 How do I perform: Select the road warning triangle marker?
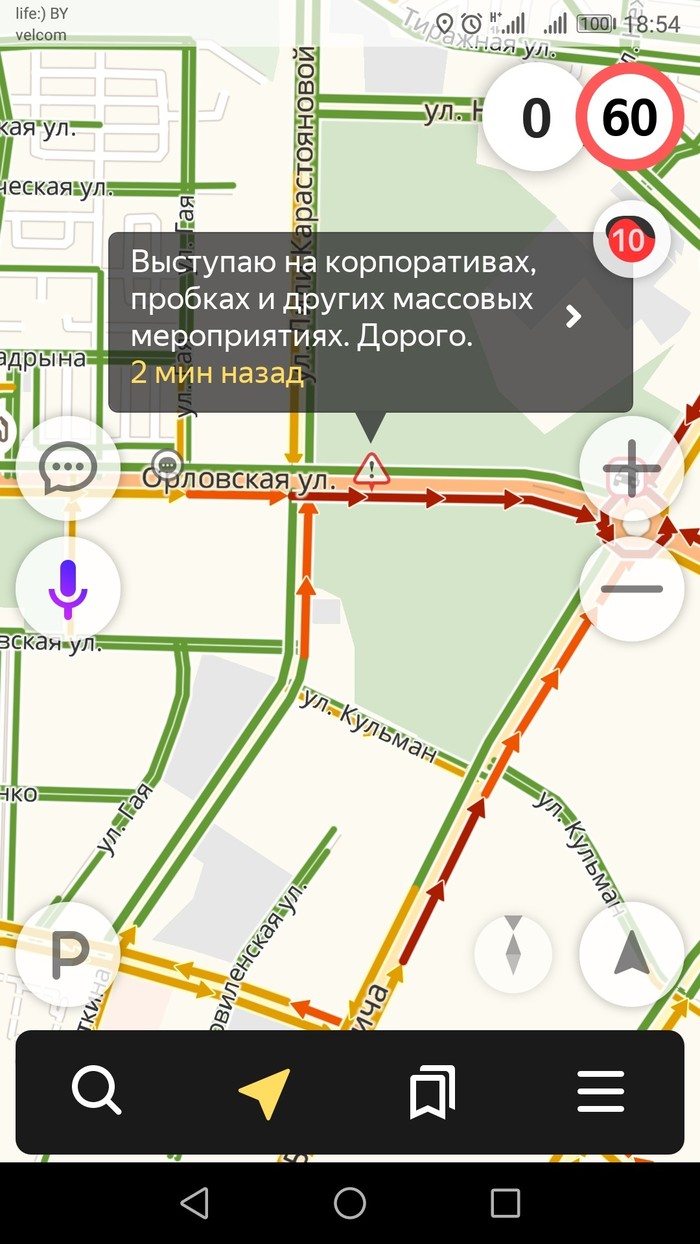[x=371, y=468]
